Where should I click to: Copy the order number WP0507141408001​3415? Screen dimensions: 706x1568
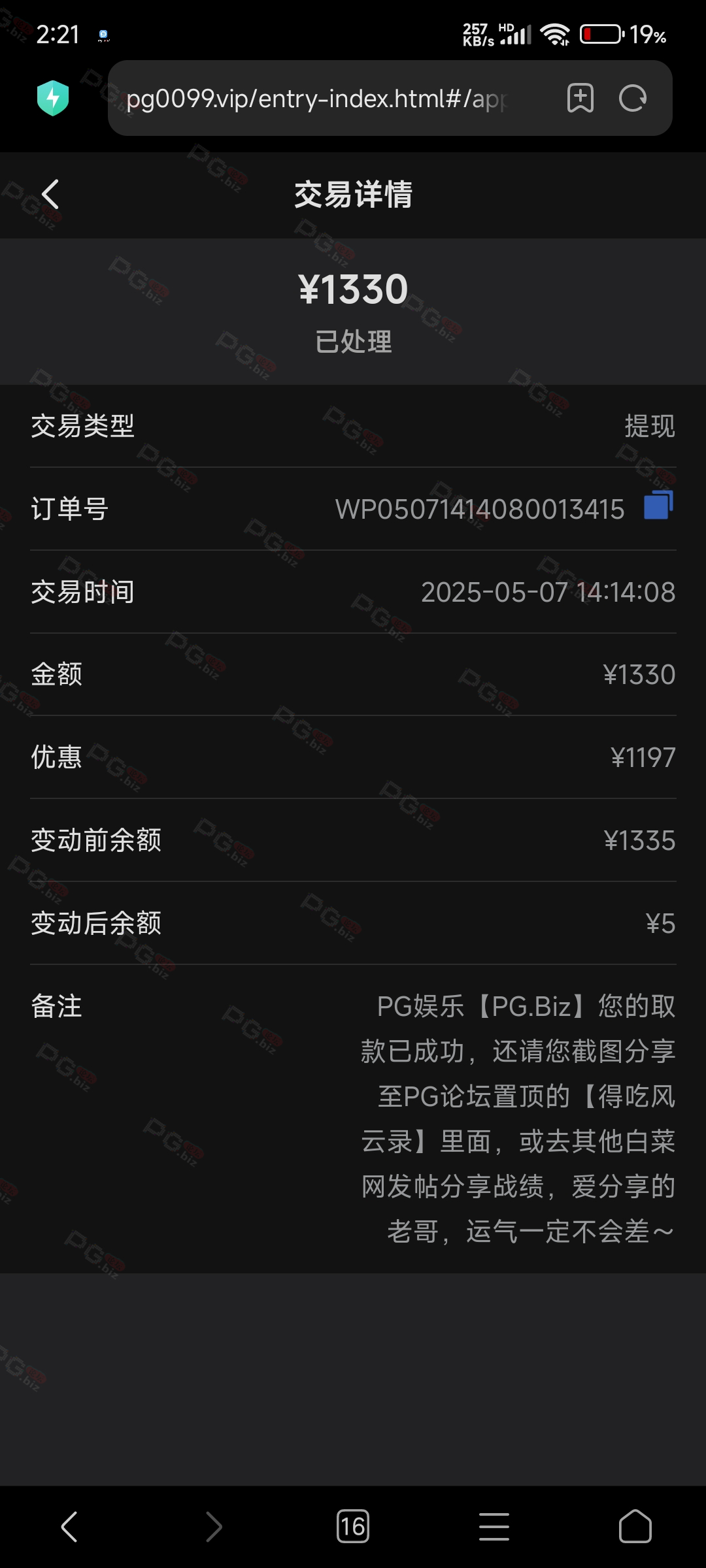tap(658, 506)
